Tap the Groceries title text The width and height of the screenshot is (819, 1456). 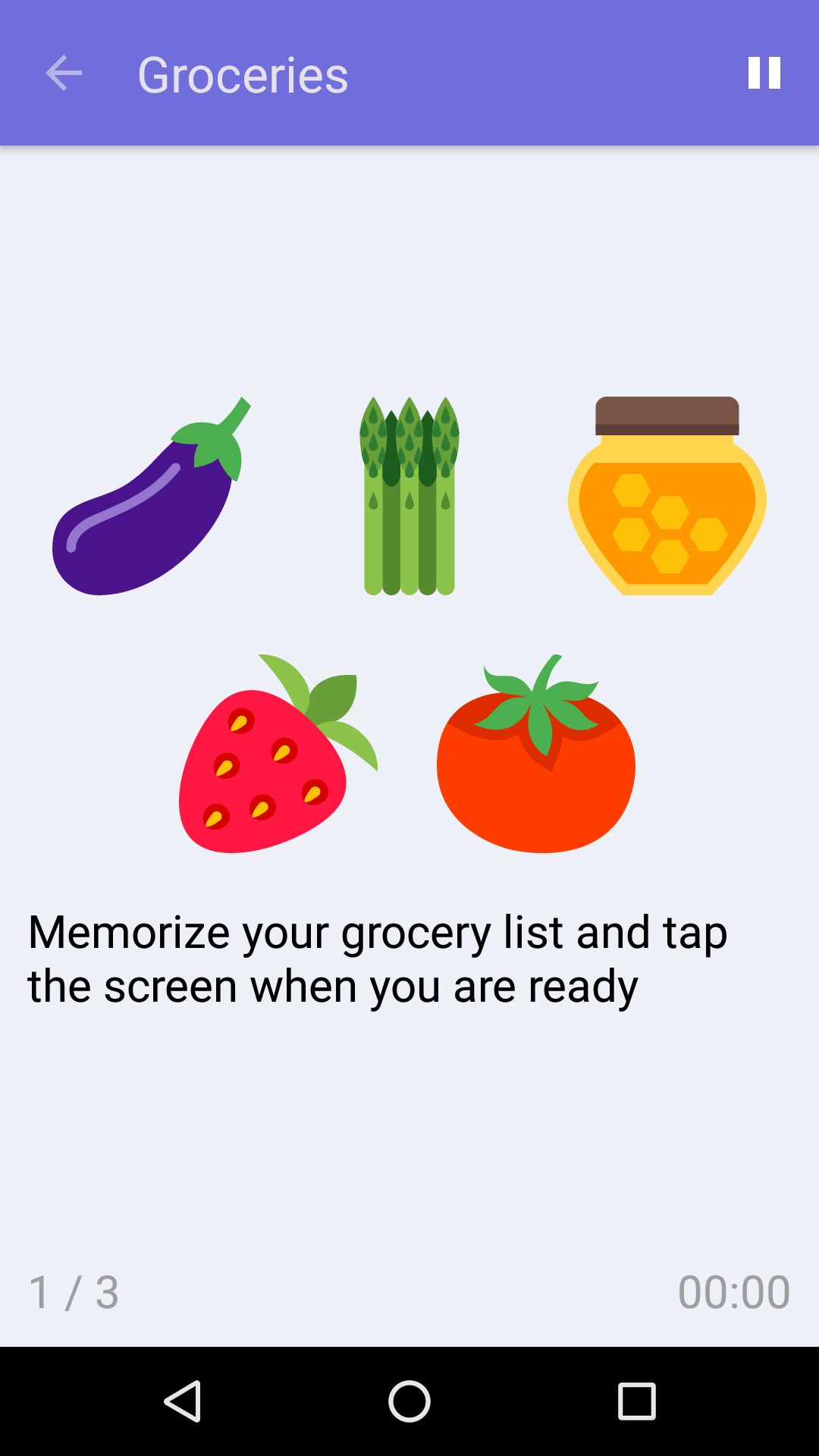[243, 73]
